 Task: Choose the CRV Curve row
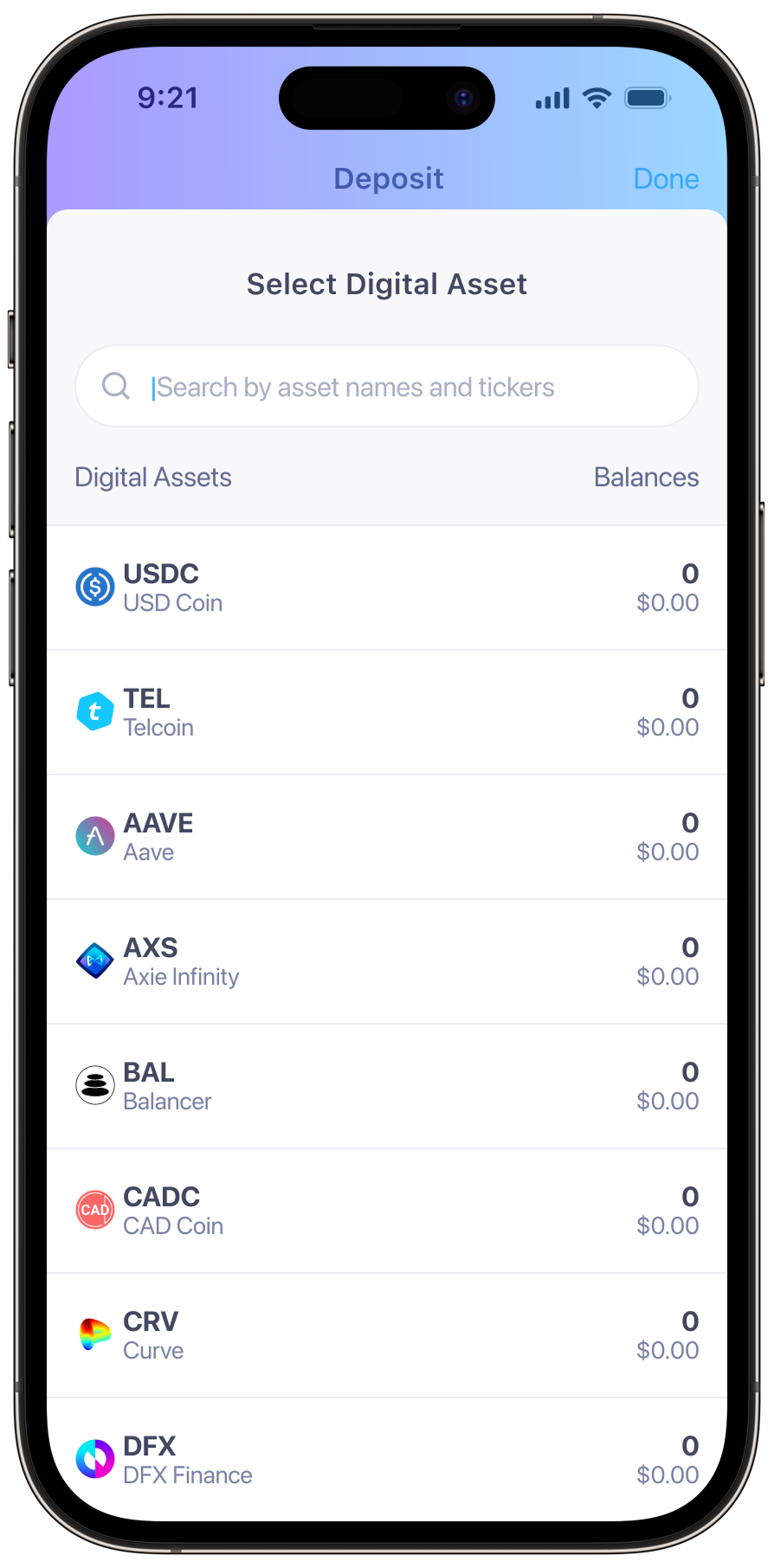387,1335
